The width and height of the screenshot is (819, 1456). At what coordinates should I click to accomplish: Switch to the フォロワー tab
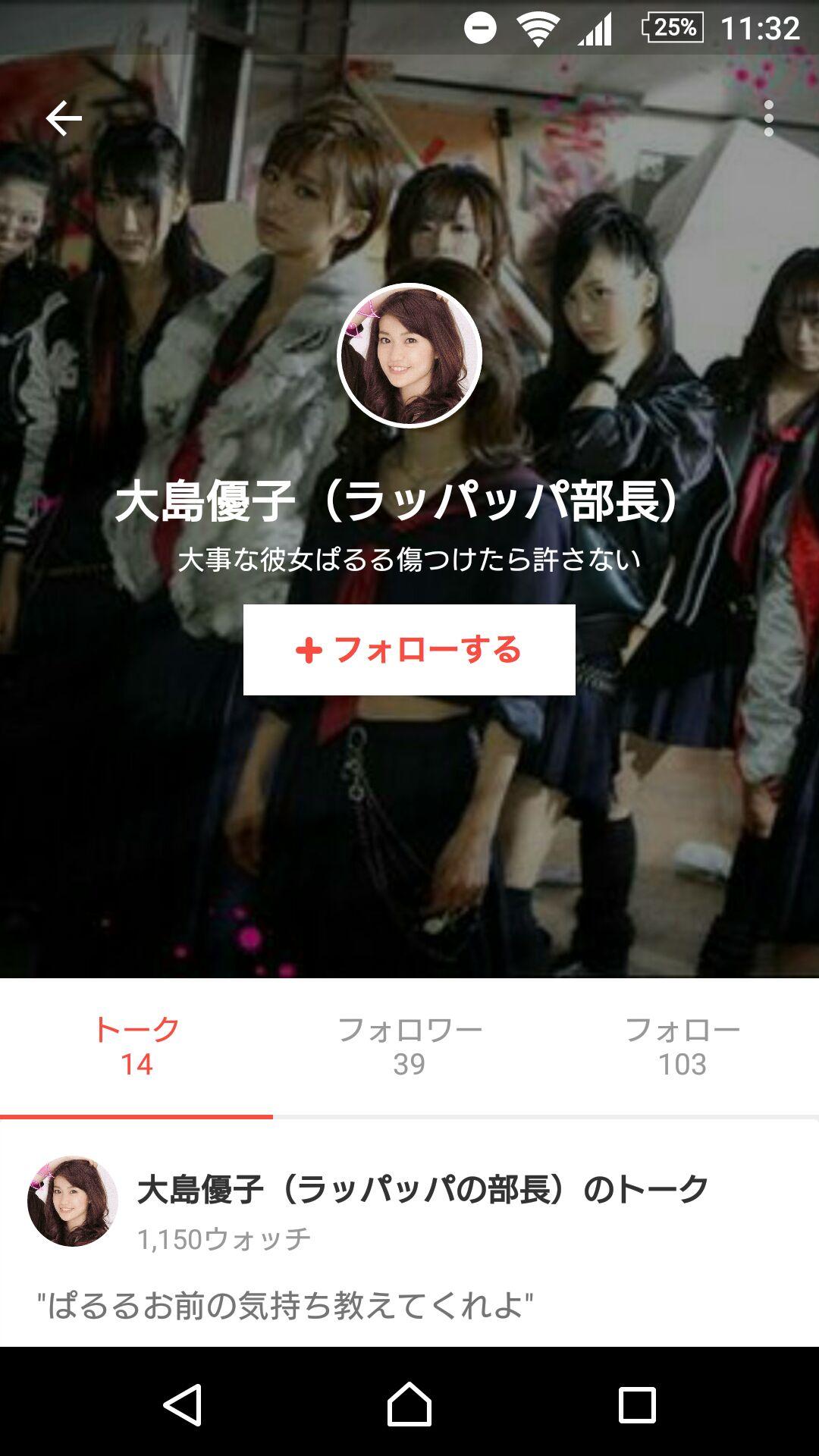coord(409,1046)
